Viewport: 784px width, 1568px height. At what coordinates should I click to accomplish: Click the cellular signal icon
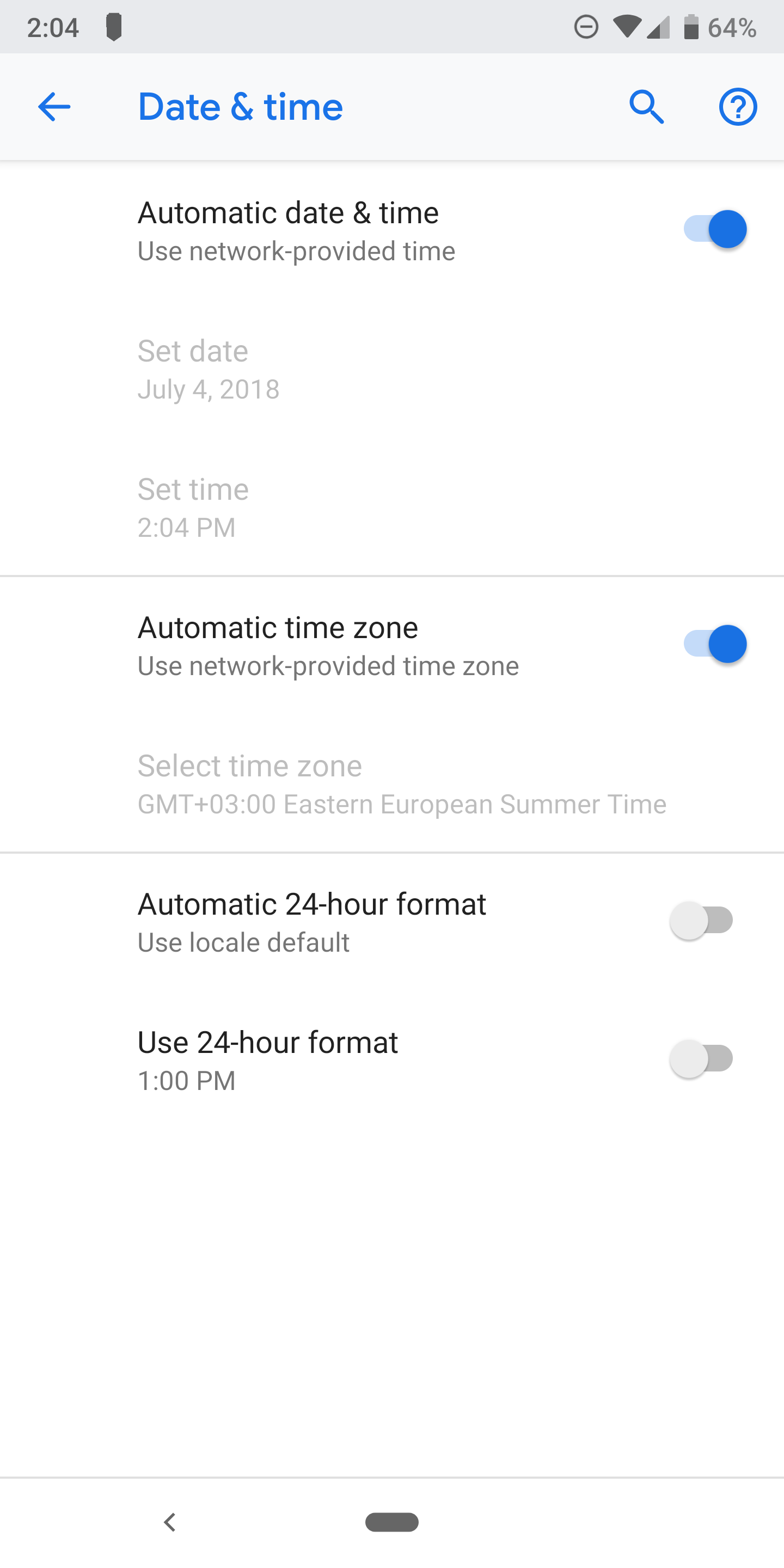pyautogui.click(x=659, y=26)
